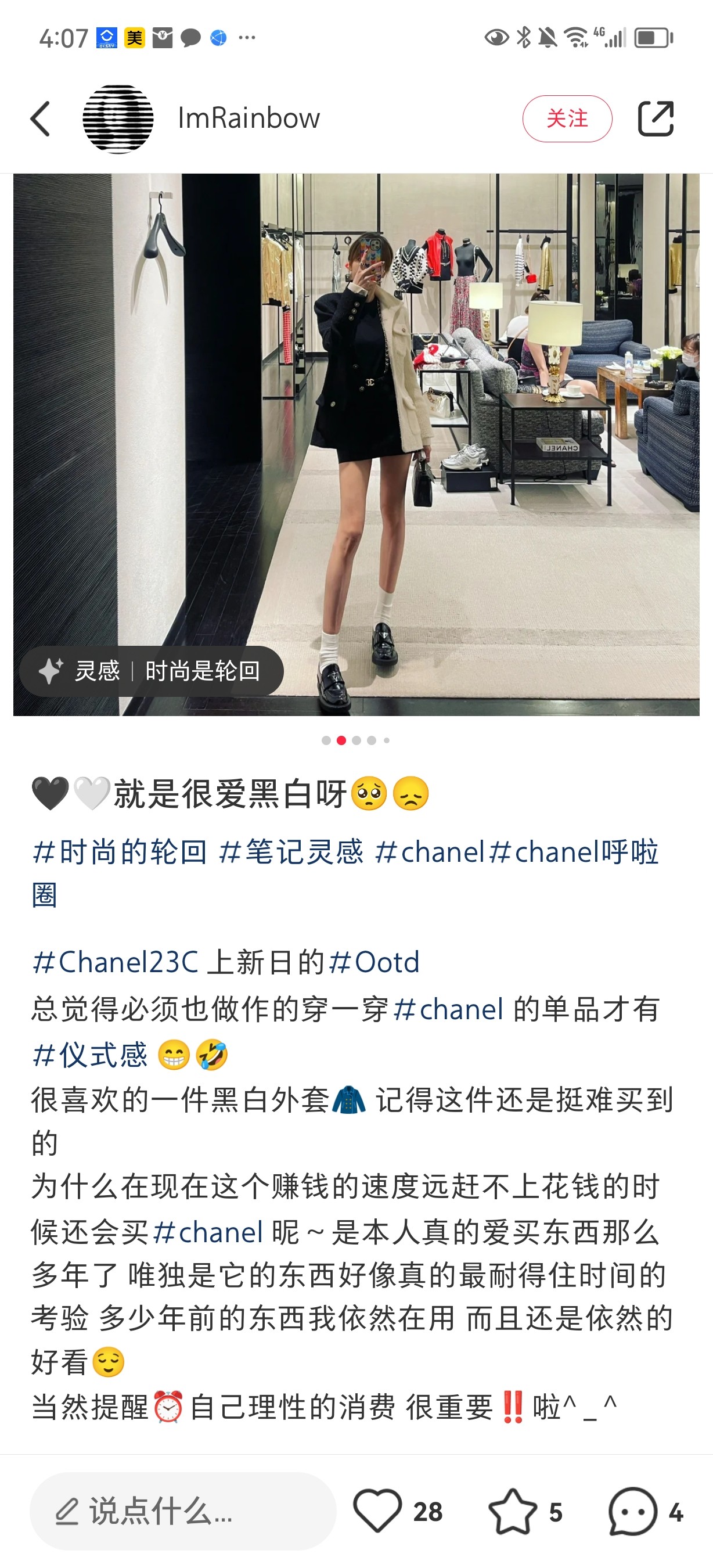Screen dimensions: 713x1568
Task: Open the 灵感 时尚是轮回 tag on photo
Action: (152, 671)
